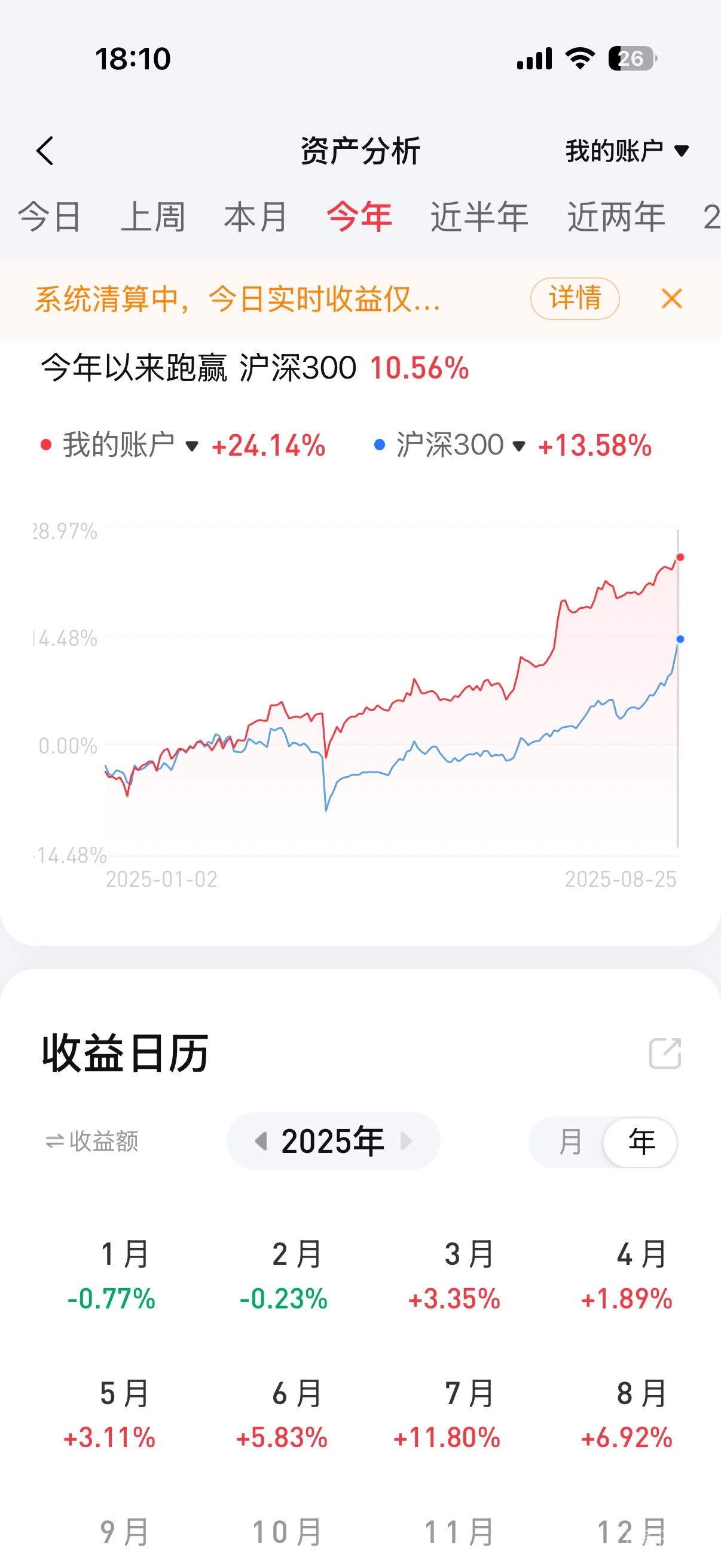Toggle 收益额 display mode
The image size is (721, 1568).
[93, 1141]
